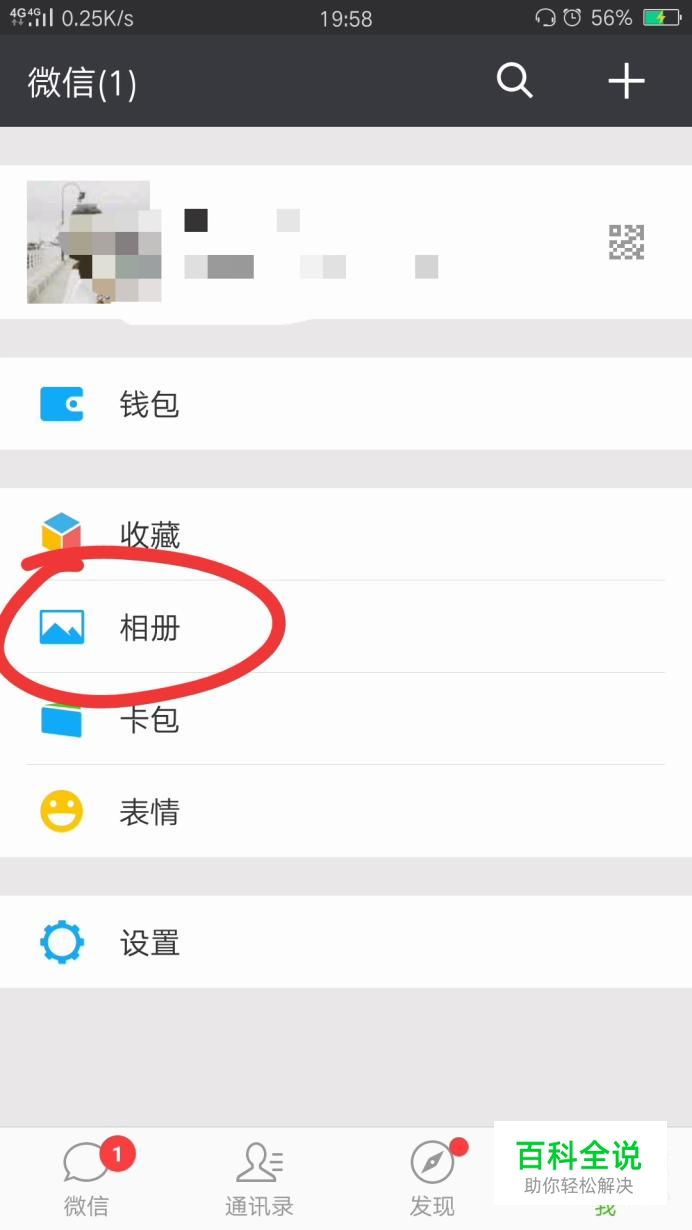Open the search magnifier icon

(x=515, y=81)
